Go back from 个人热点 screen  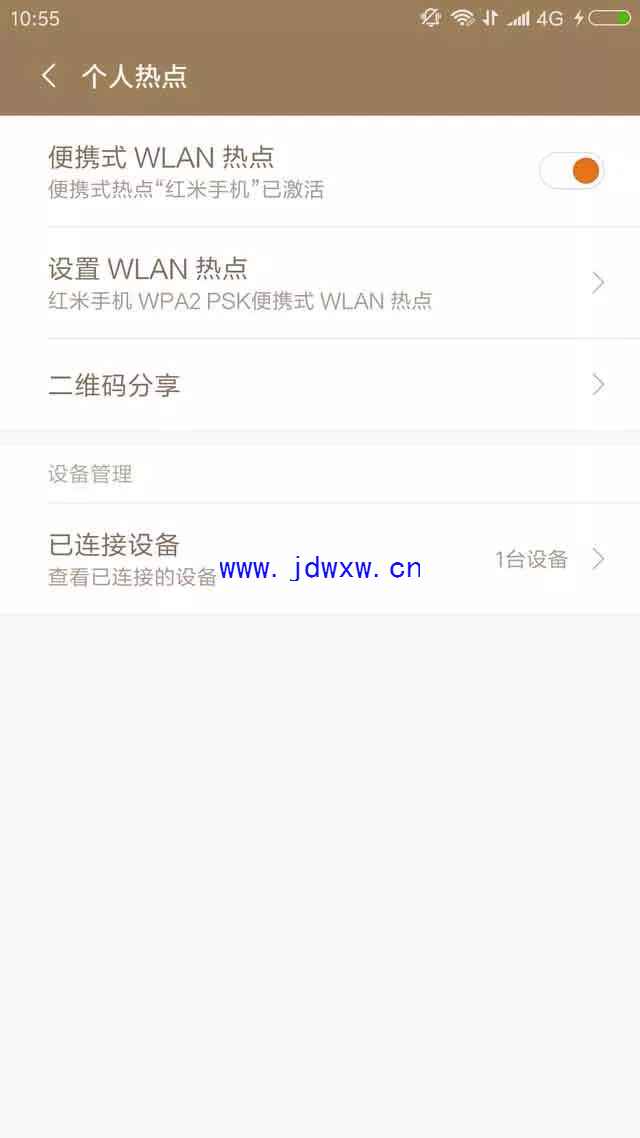pyautogui.click(x=49, y=76)
